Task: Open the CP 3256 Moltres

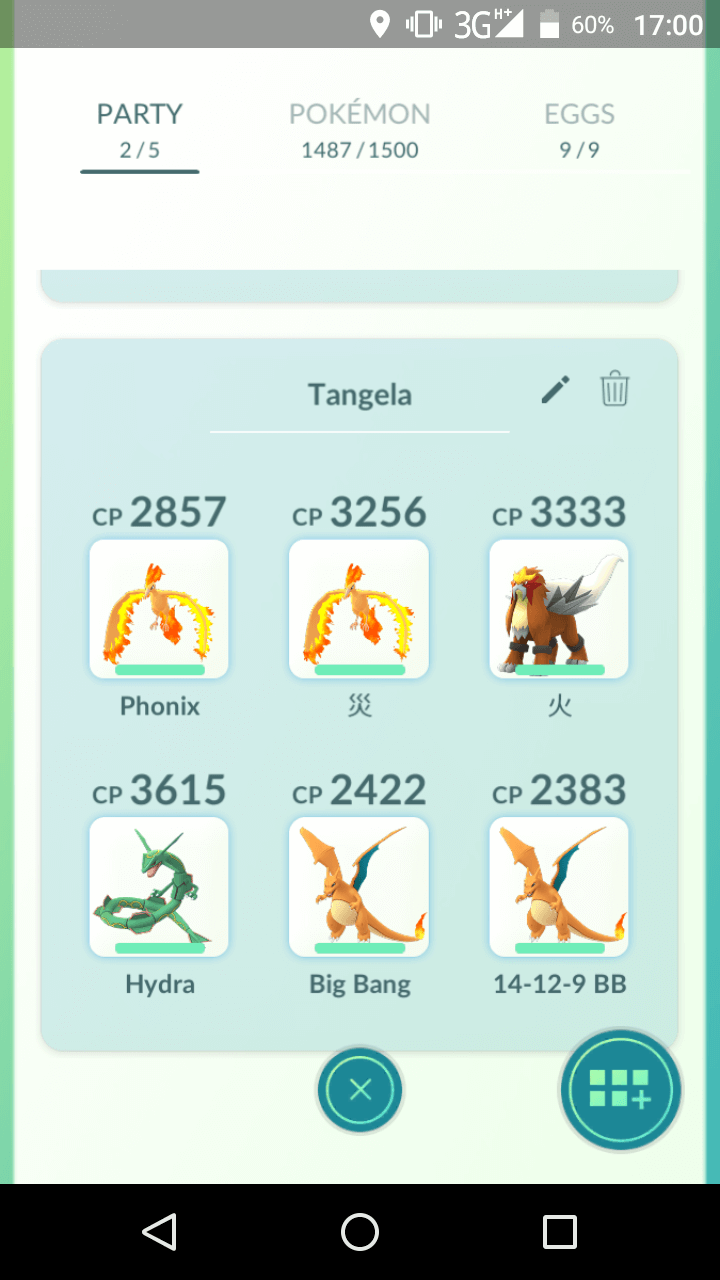Action: pos(359,608)
